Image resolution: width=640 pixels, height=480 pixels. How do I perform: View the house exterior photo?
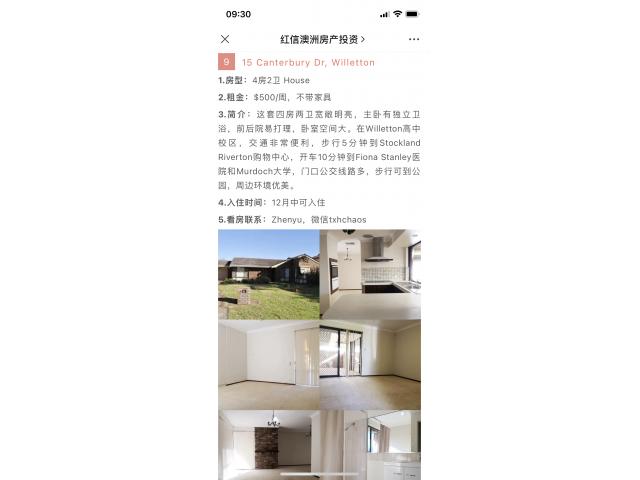(x=268, y=274)
